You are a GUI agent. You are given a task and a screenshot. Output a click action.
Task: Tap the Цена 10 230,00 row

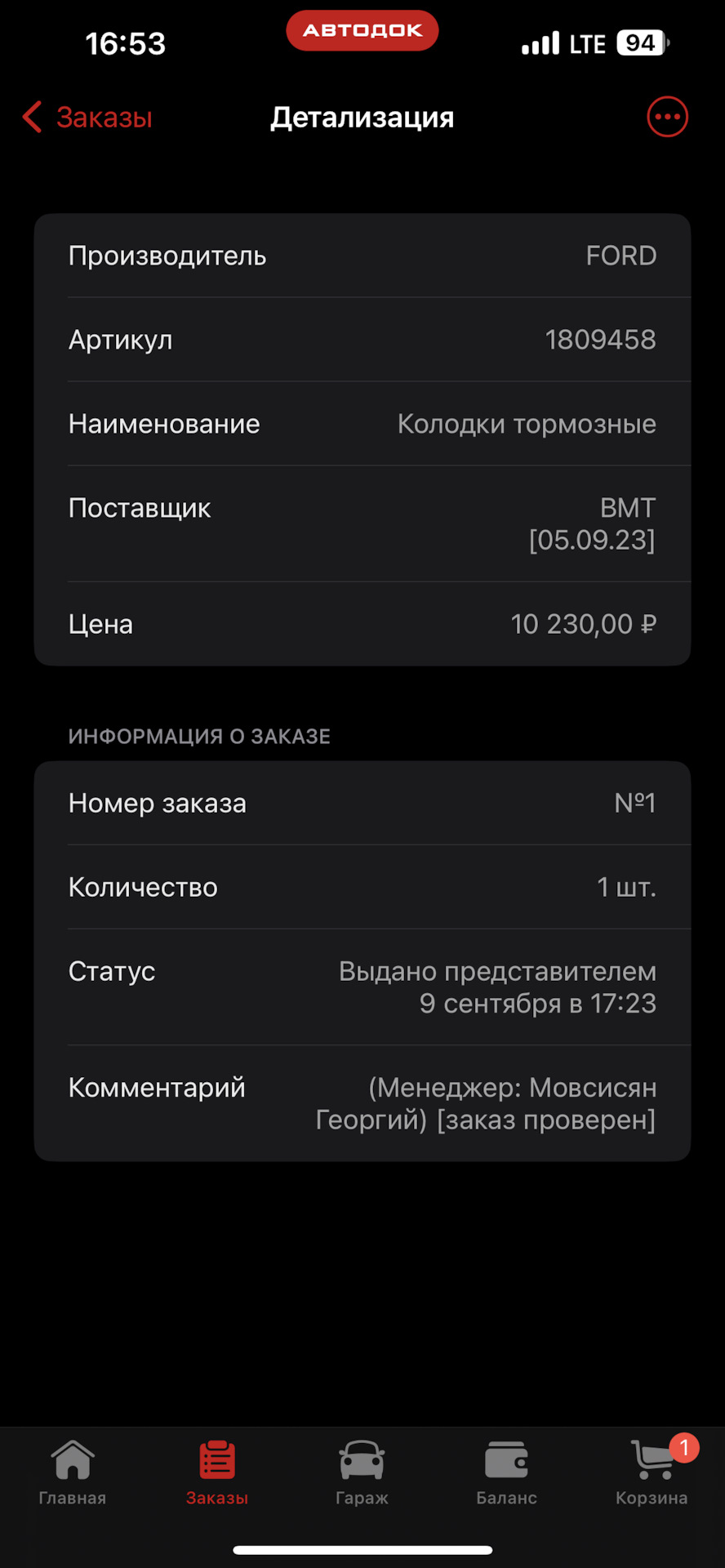(x=362, y=624)
